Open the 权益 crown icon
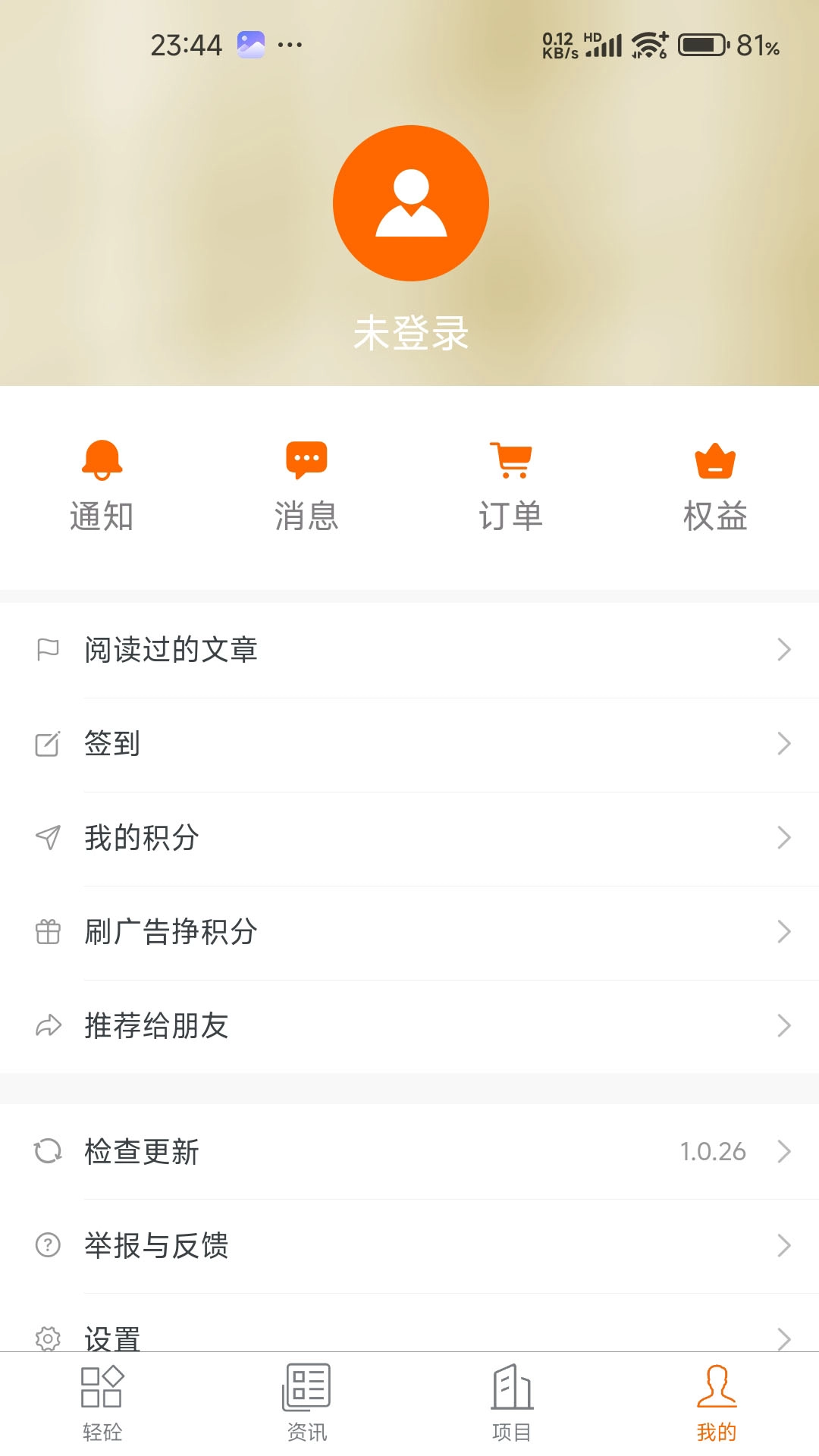Screen dimensions: 819x1456 [715, 459]
